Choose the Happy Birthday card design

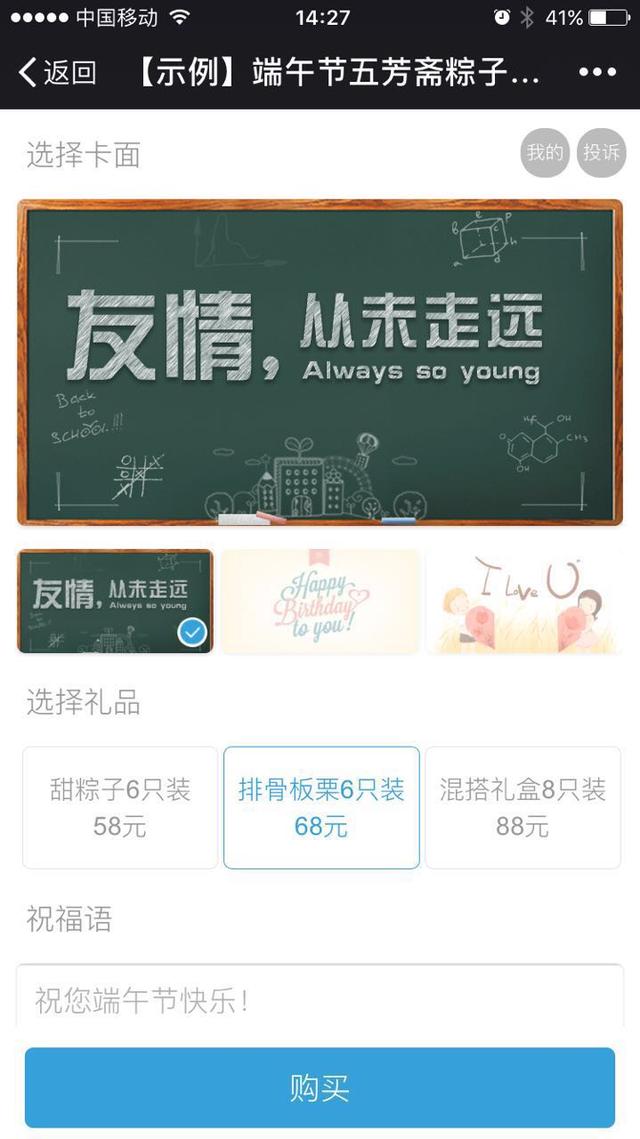pyautogui.click(x=320, y=601)
